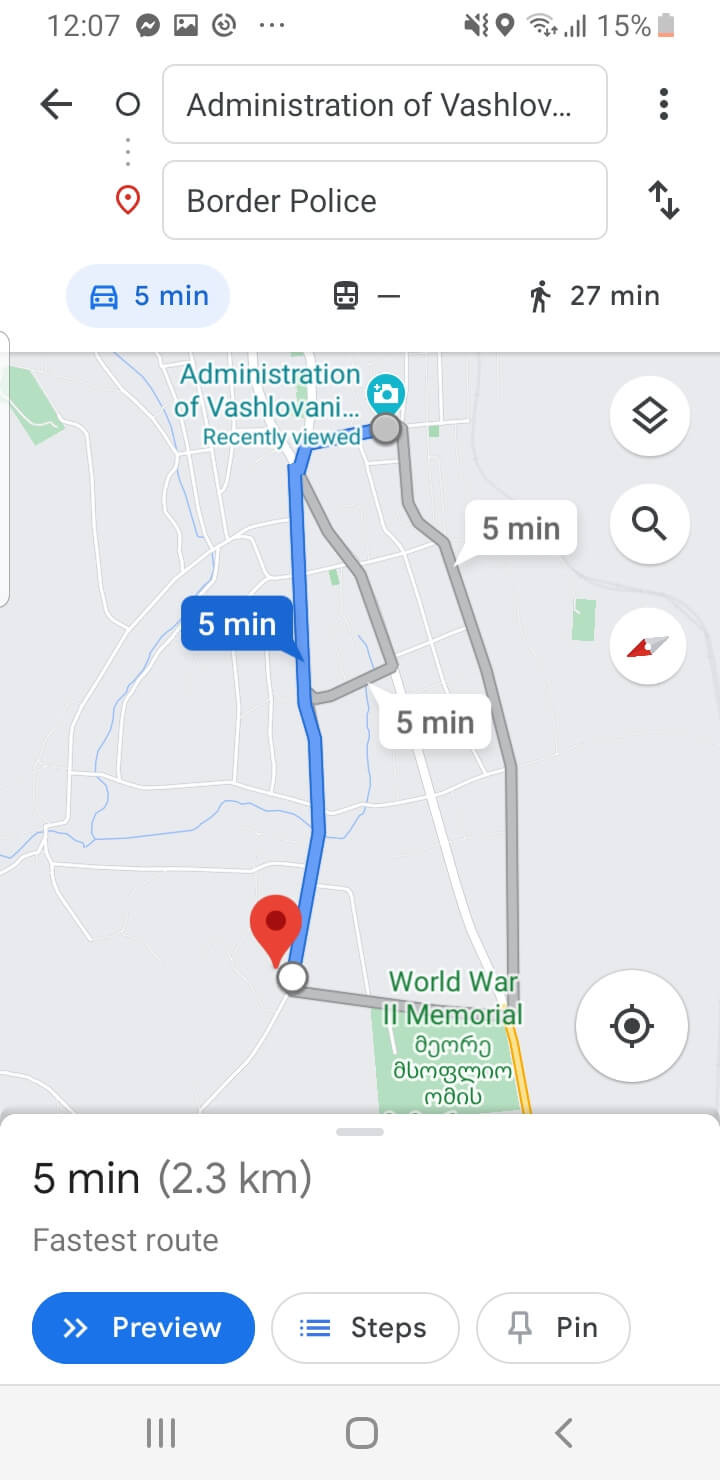Open World War II Memorial place
Image resolution: width=720 pixels, height=1480 pixels.
(x=454, y=1000)
